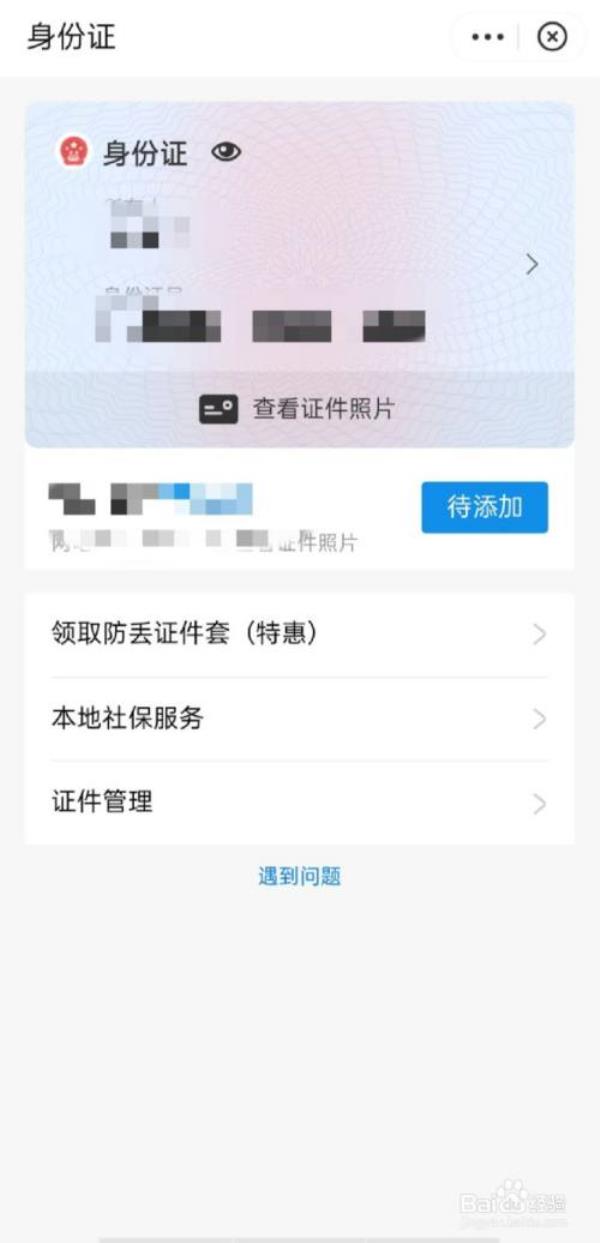Open 领取防丢证件套（特惠）
Screen dimensions: 600x1243
coord(299,634)
